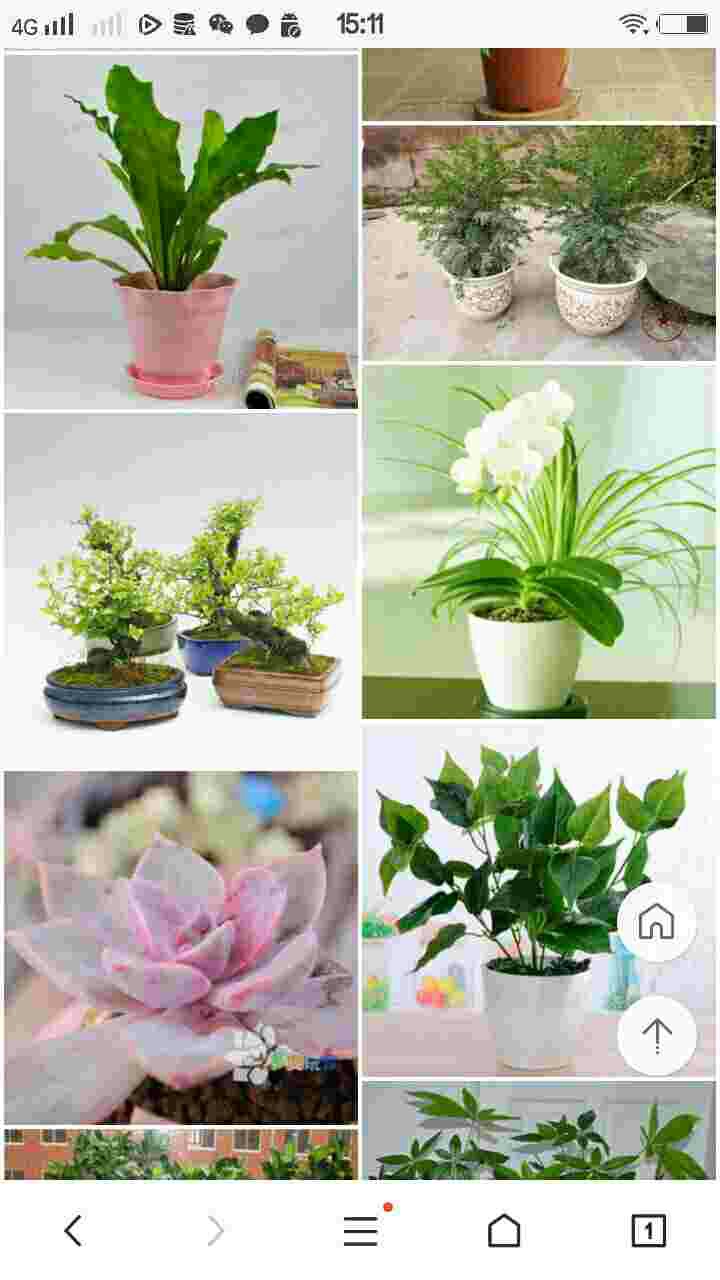This screenshot has width=720, height=1280.
Task: Open the terracotta pot image at top
Action: tap(539, 85)
